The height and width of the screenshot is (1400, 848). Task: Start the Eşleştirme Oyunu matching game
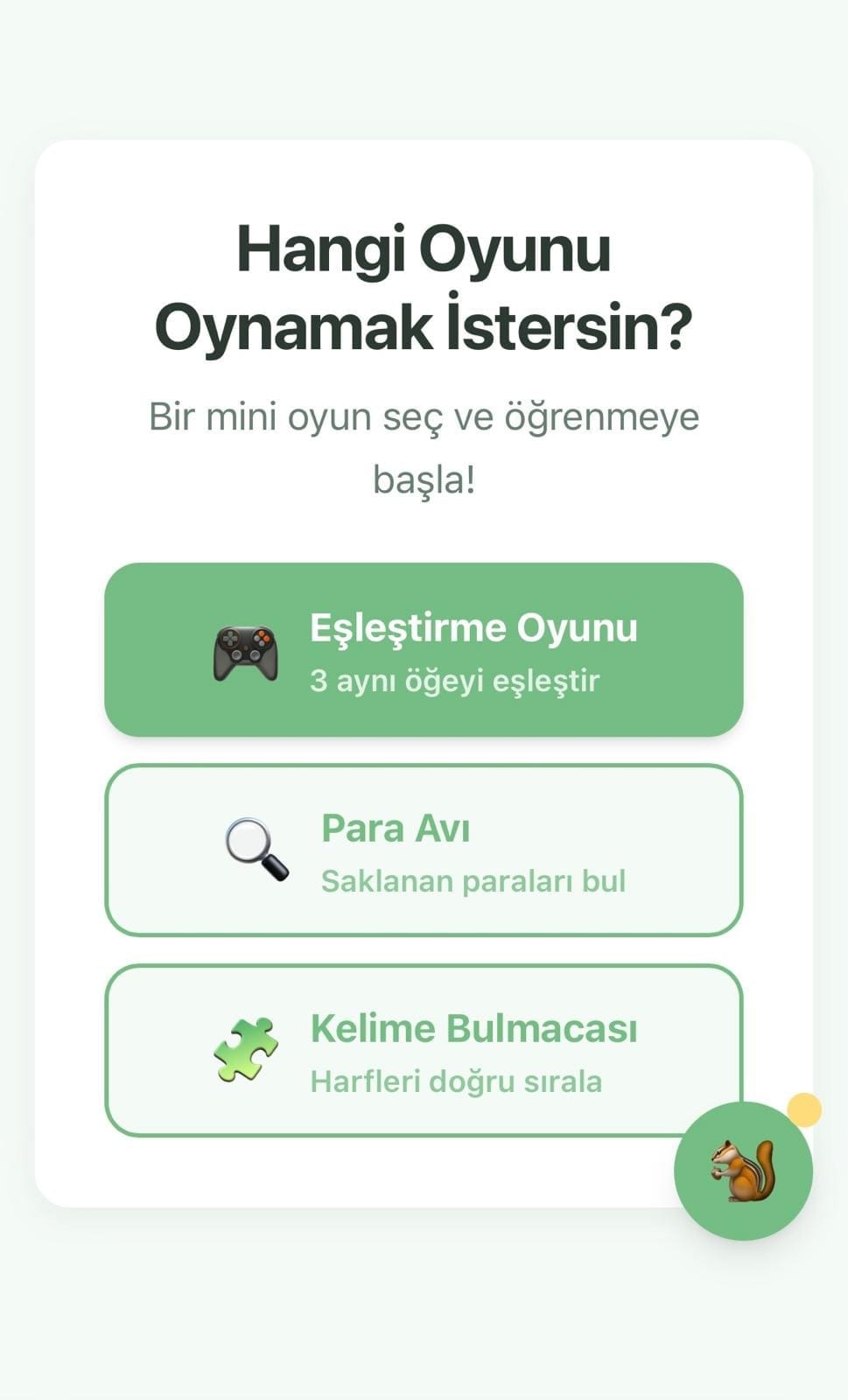[x=424, y=647]
